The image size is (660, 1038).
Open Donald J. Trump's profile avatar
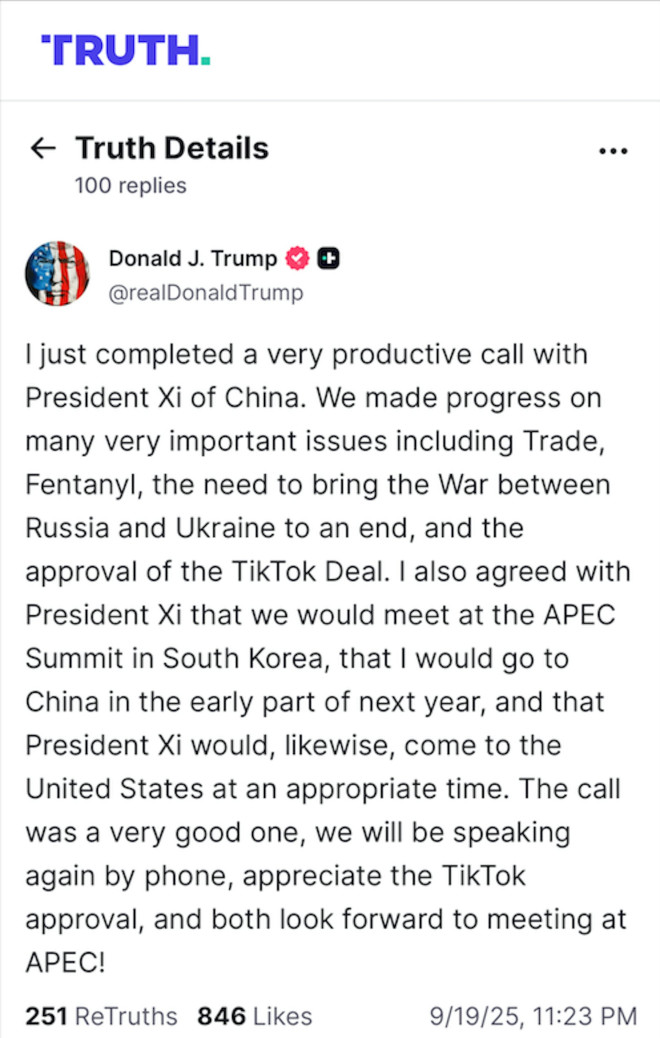click(x=57, y=273)
